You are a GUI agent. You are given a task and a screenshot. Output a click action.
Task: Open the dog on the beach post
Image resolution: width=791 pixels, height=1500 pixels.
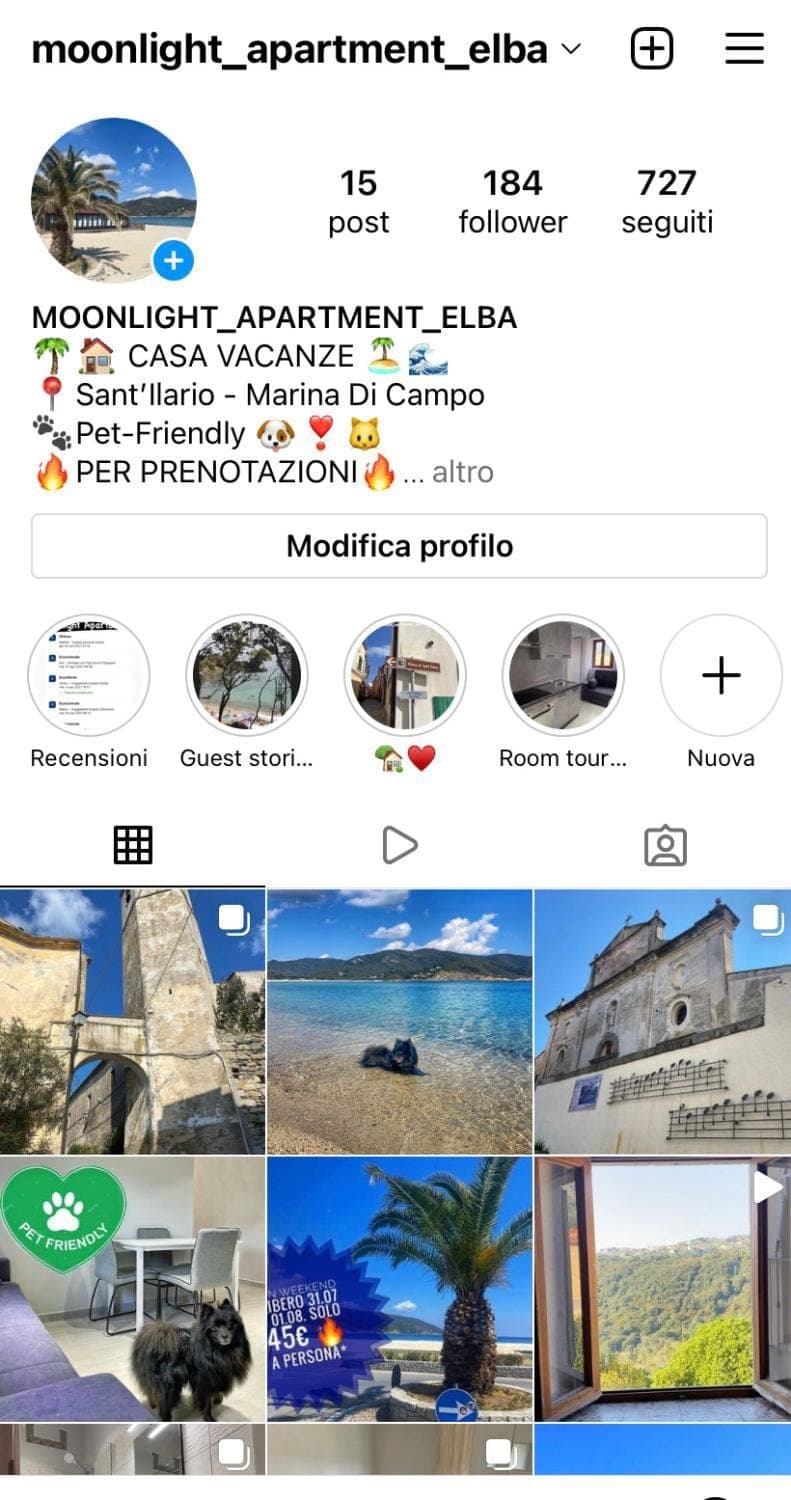[x=399, y=1021]
